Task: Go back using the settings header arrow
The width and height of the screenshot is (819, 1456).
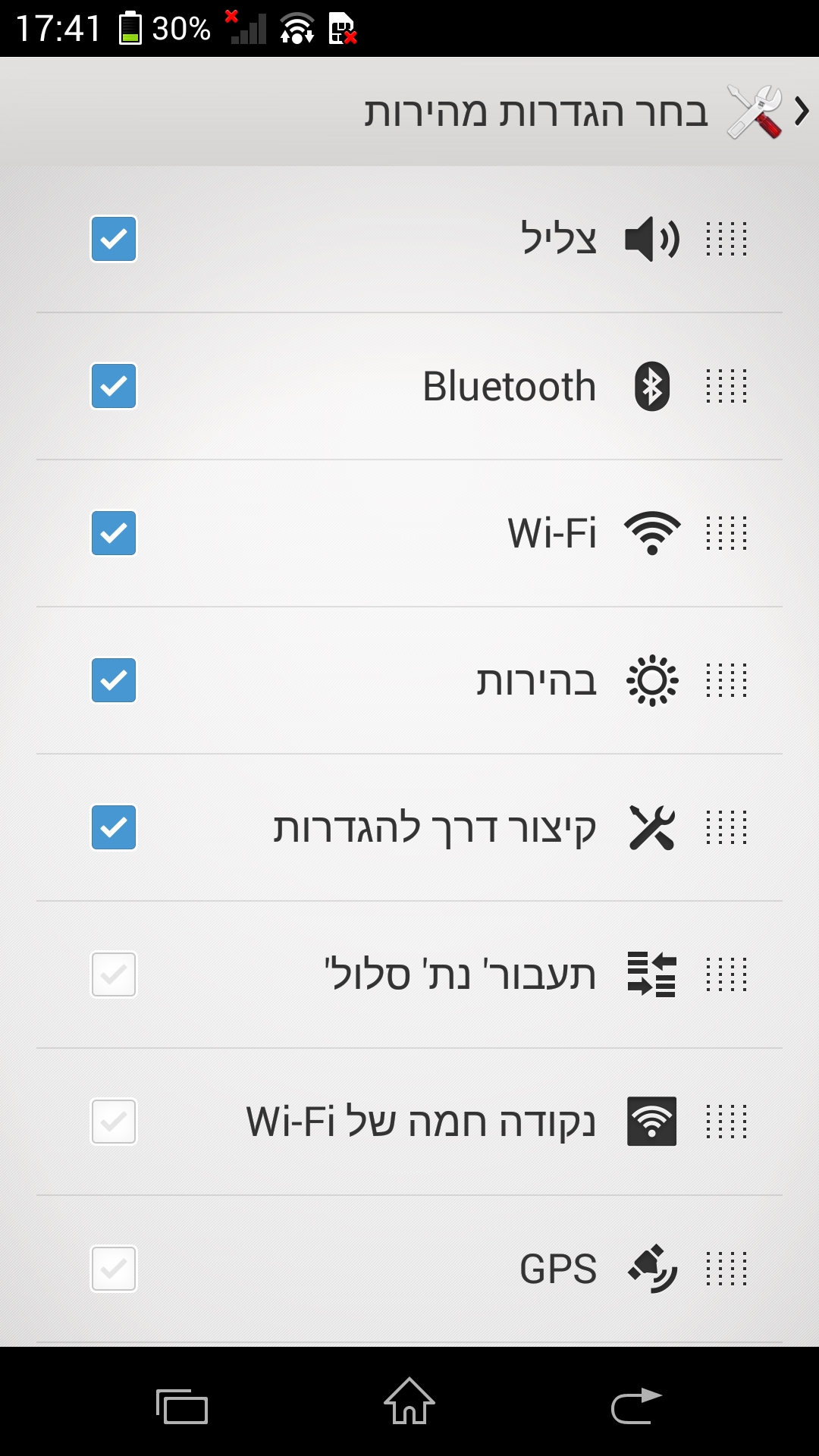Action: coord(801,111)
